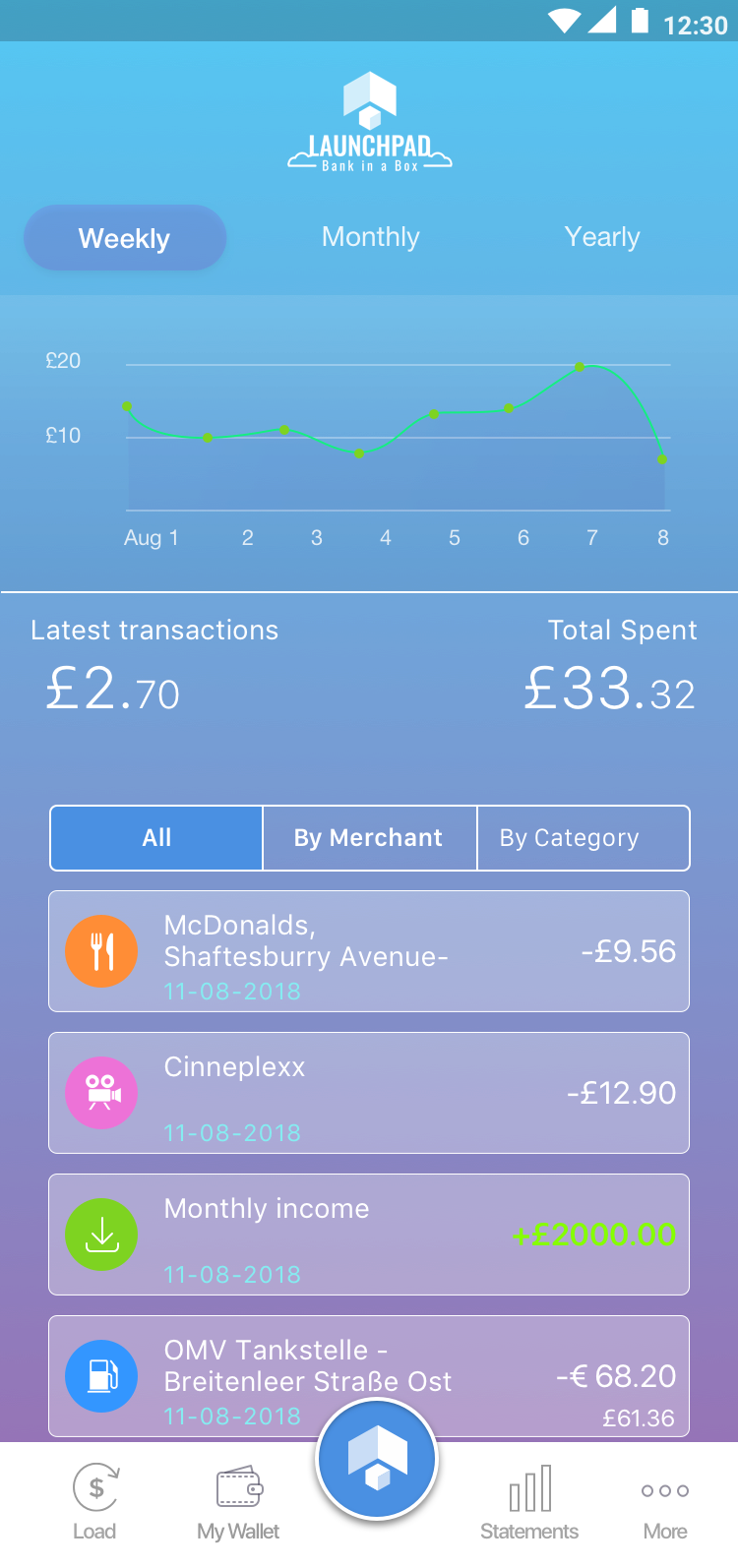Screen dimensions: 738x1568
Task: Open the Monthly income transaction
Action: click(x=369, y=1234)
